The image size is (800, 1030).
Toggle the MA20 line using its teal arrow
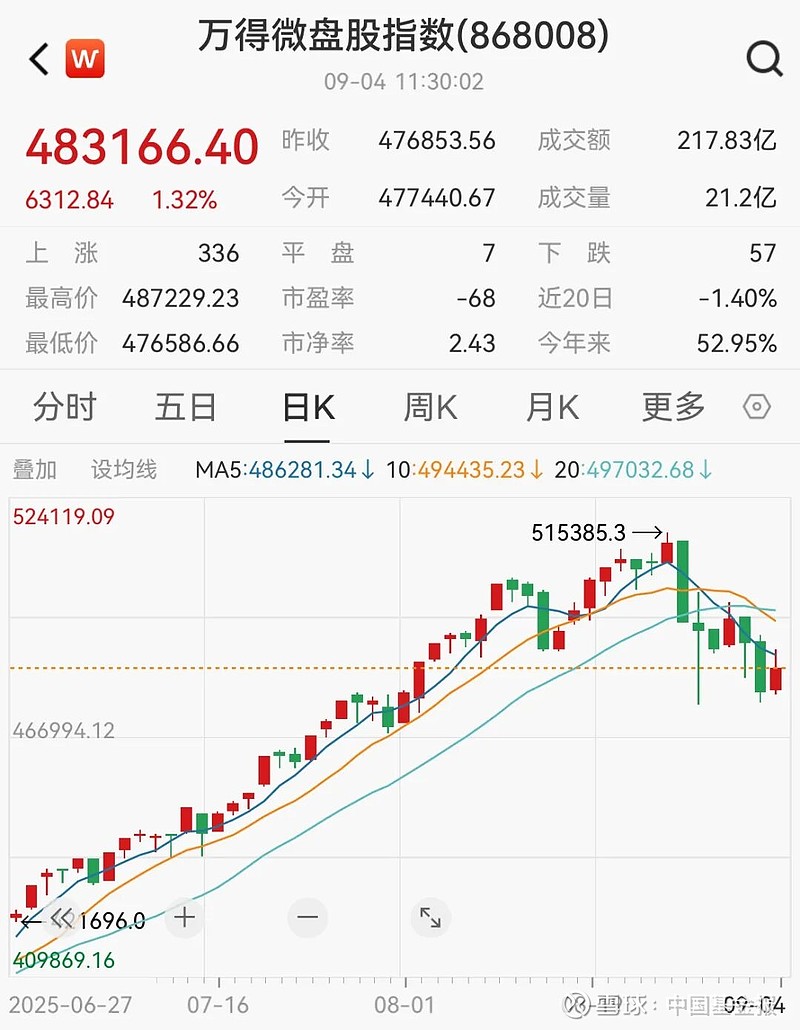(x=705, y=467)
